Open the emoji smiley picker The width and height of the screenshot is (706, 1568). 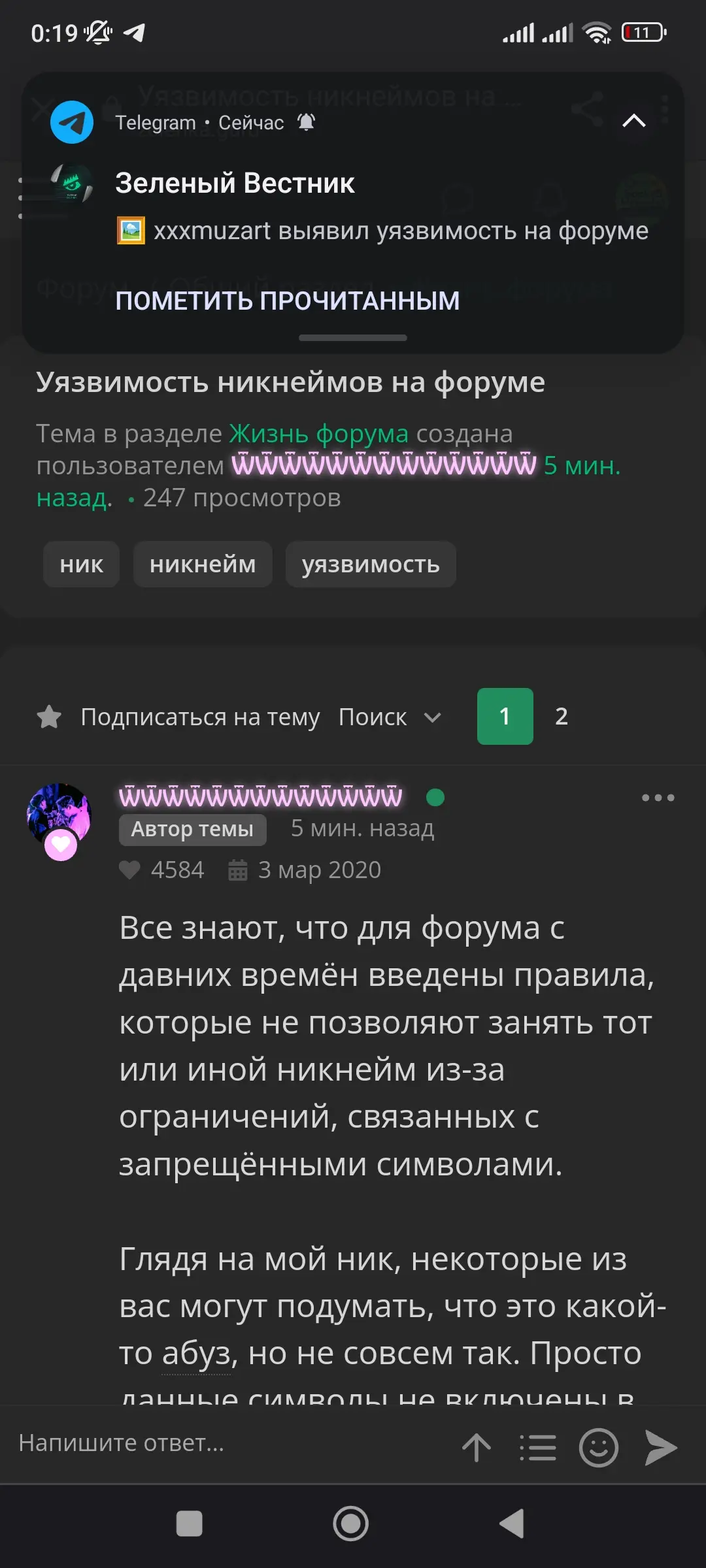[x=599, y=1448]
